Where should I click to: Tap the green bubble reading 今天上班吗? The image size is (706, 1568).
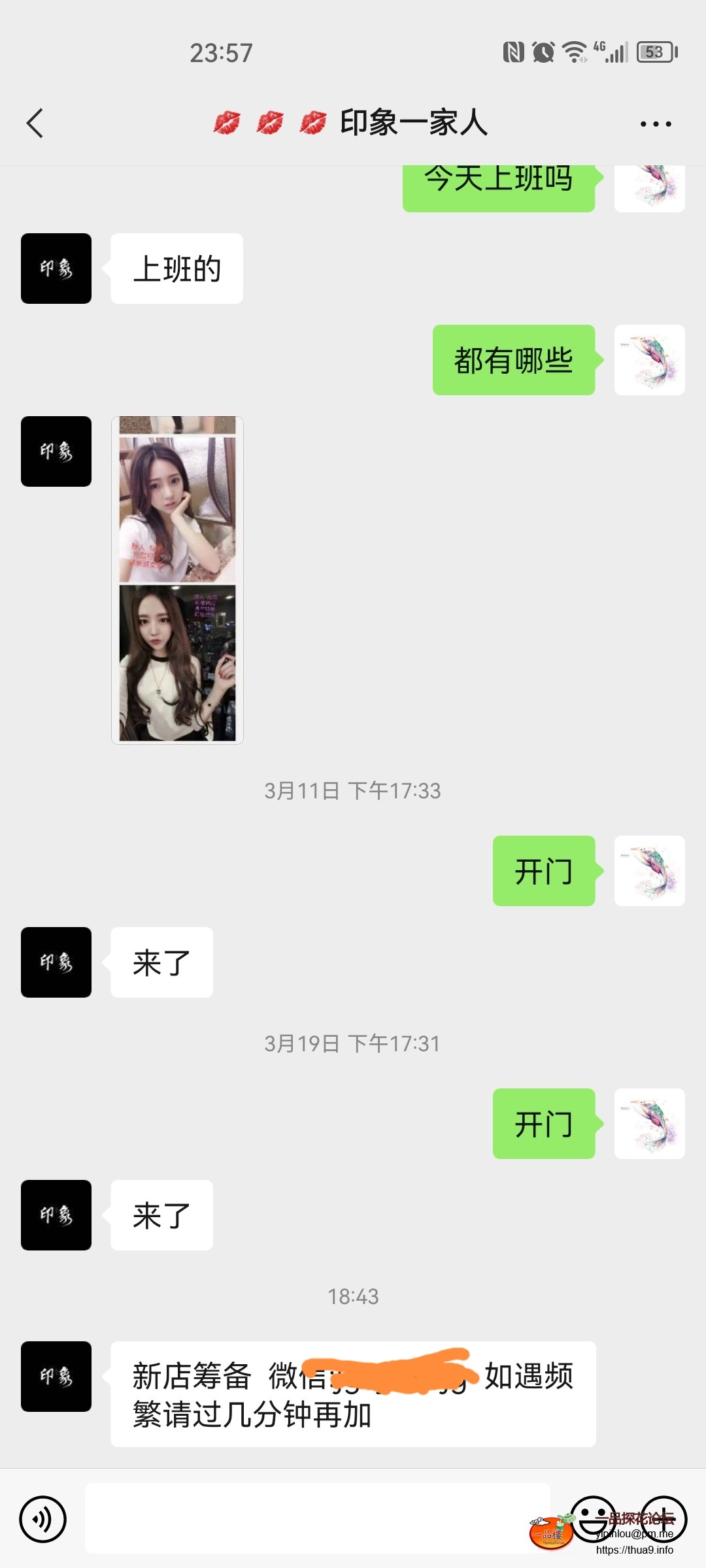pos(499,181)
